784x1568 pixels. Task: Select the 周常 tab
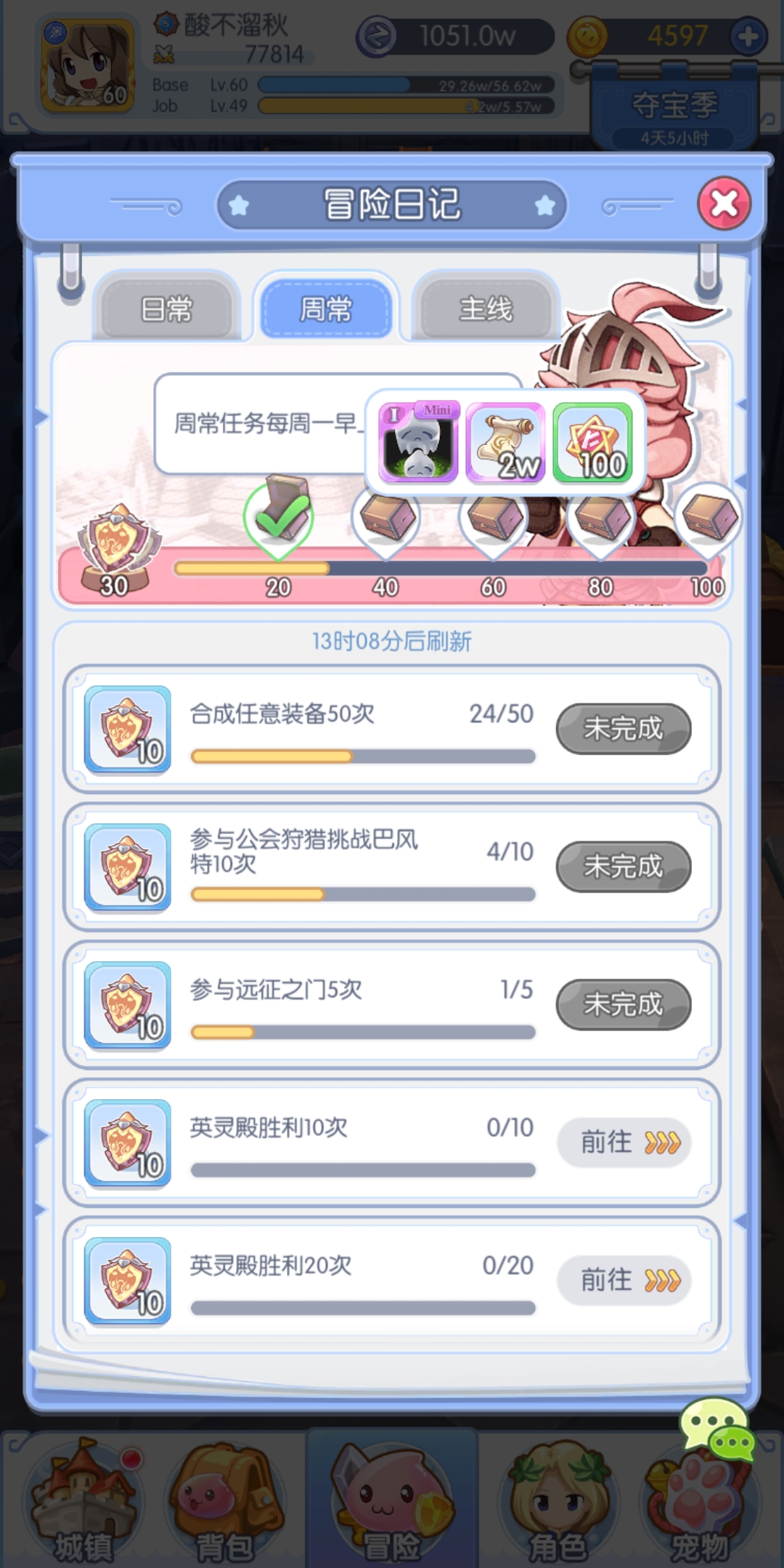pyautogui.click(x=326, y=309)
